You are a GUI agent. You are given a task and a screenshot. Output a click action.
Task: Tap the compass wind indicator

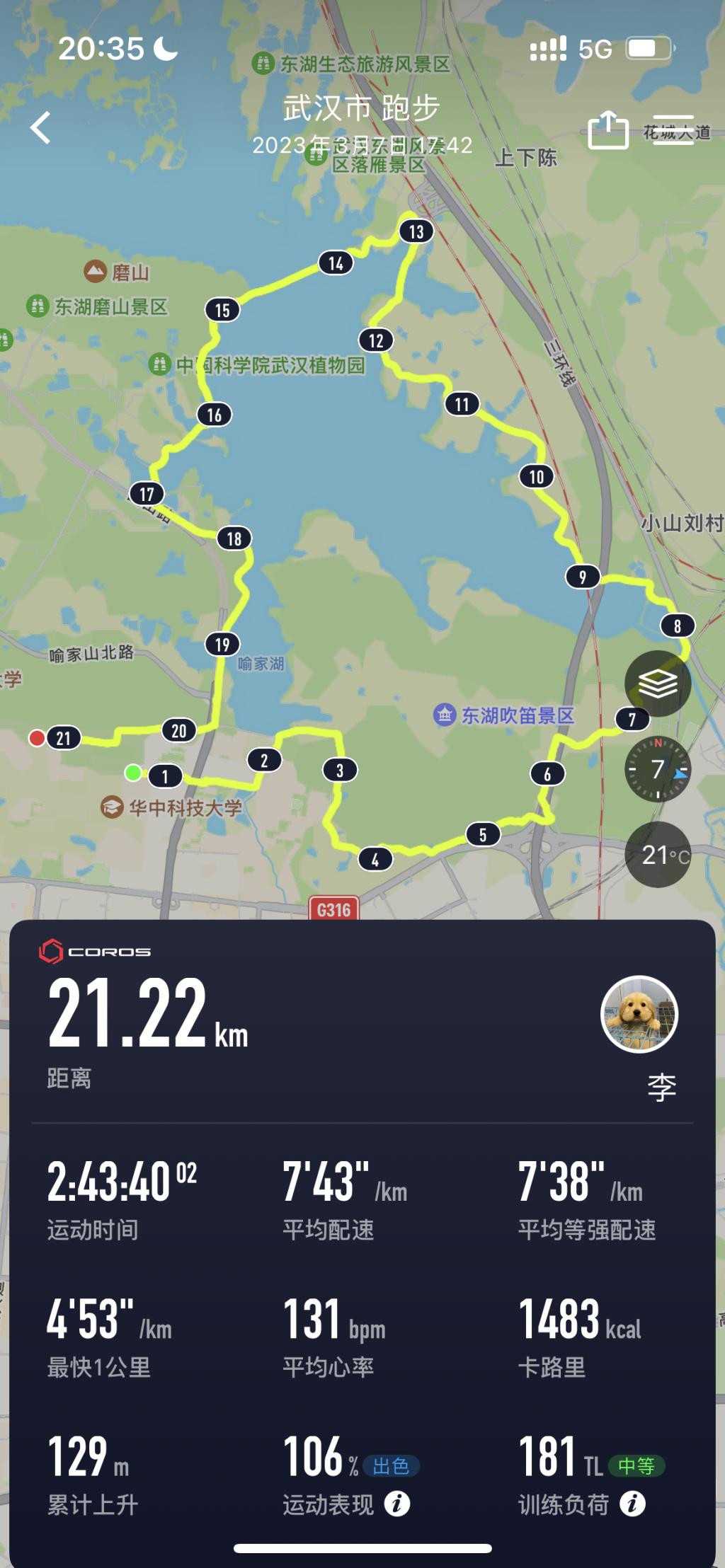pos(658,769)
